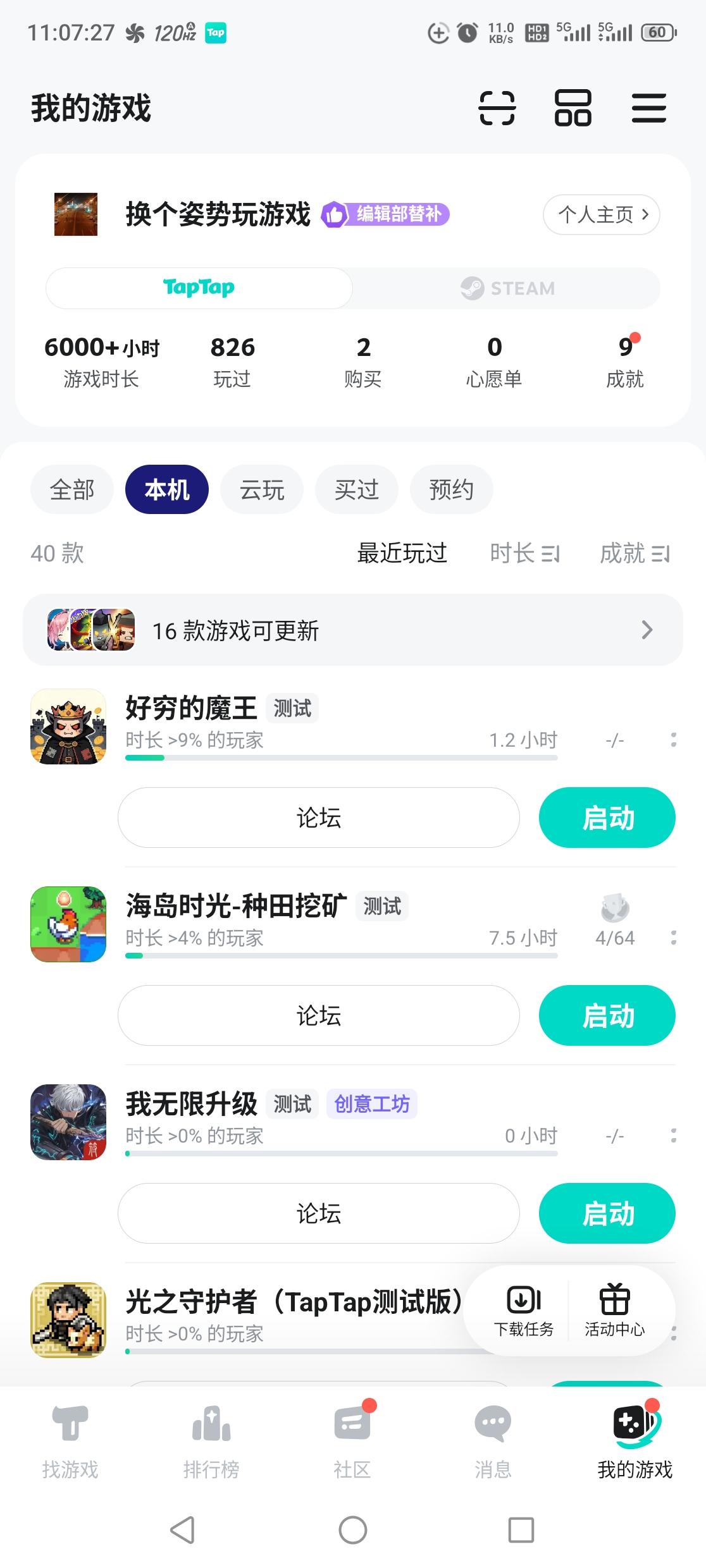Select the 预约 filter chip
Viewport: 706px width, 1568px height.
(x=451, y=490)
